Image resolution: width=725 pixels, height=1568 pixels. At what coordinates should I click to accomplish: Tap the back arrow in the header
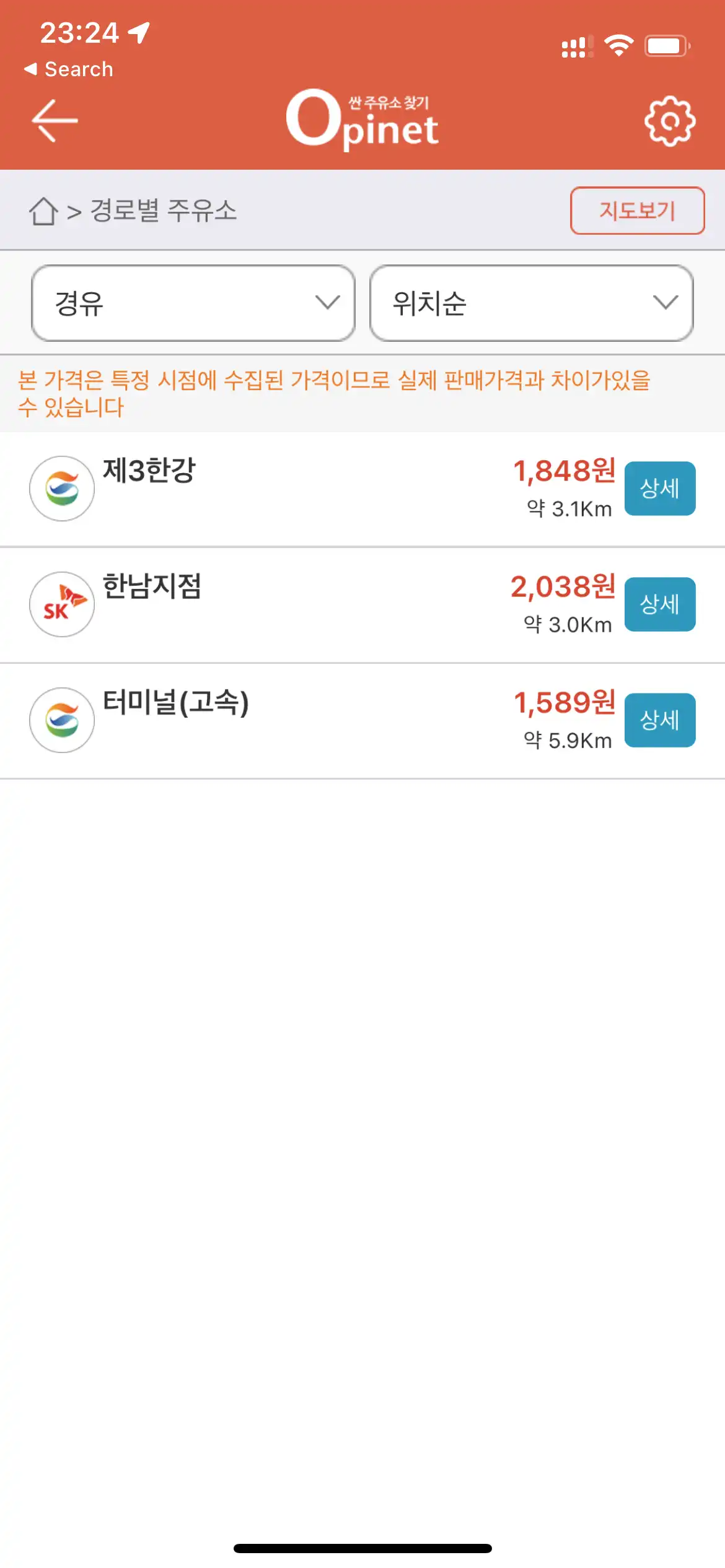(x=55, y=120)
